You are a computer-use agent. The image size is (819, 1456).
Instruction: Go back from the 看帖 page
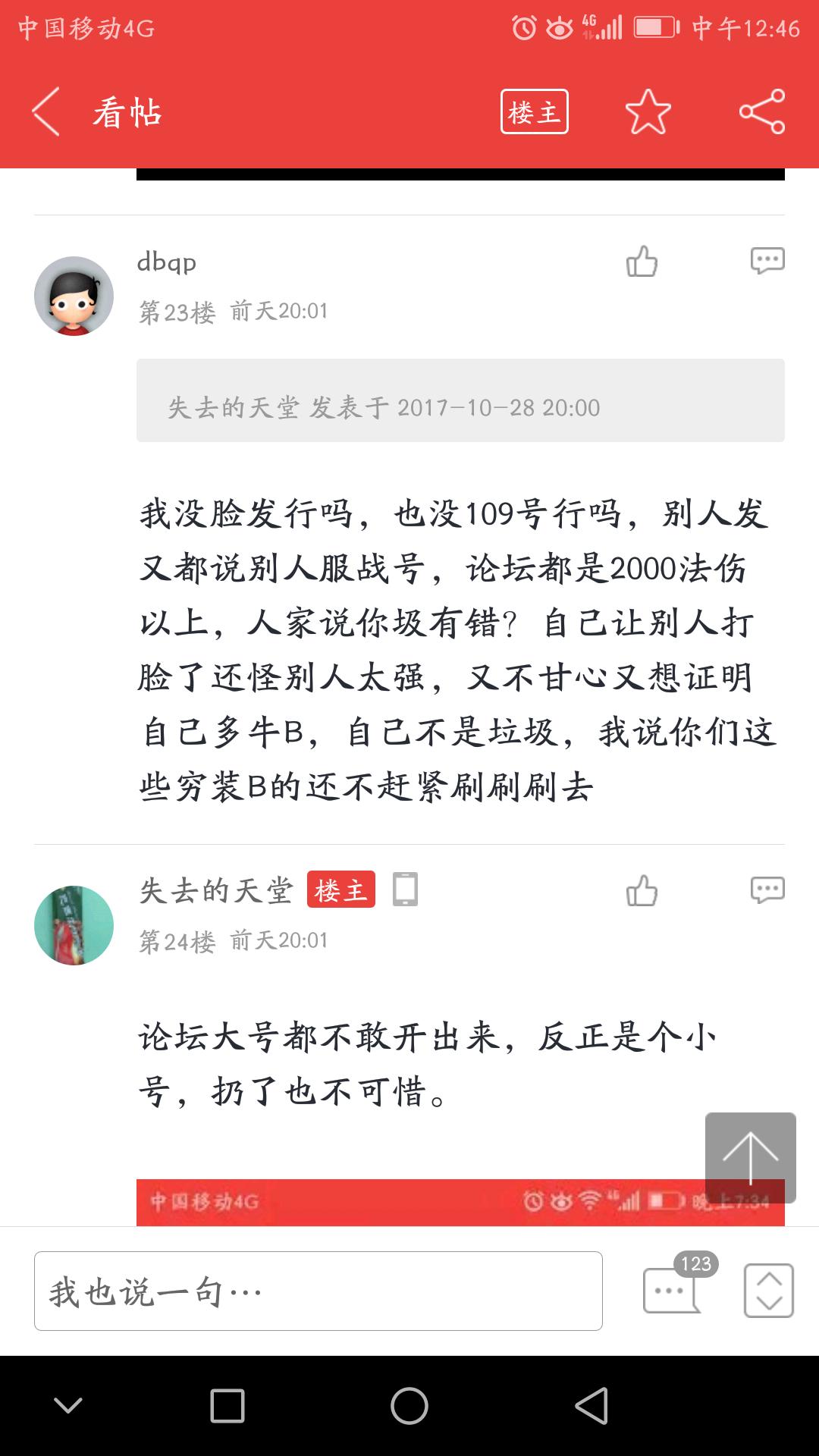tap(47, 112)
